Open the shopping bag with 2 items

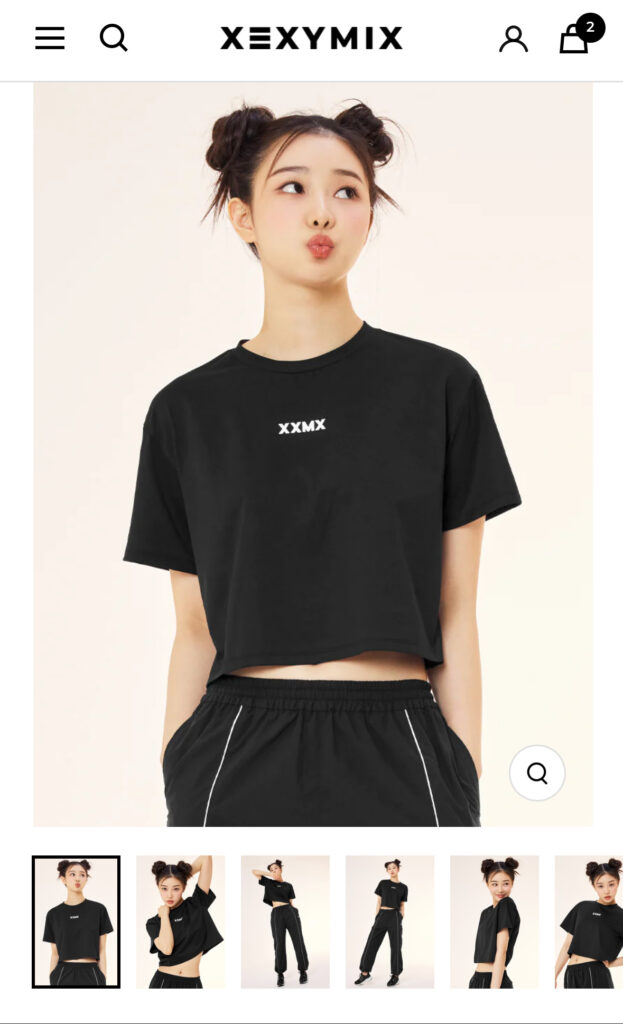pos(575,38)
